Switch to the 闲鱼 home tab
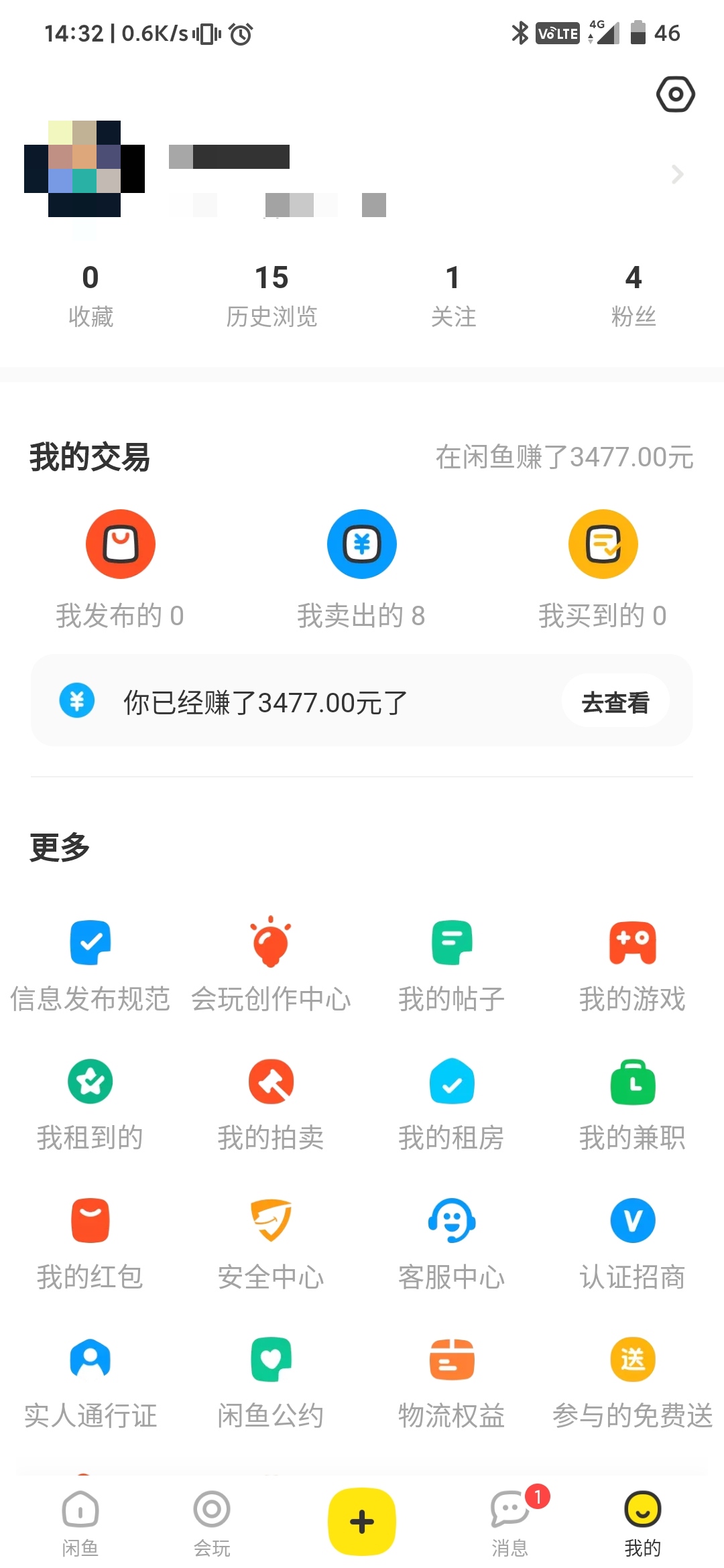Viewport: 724px width, 1568px height. point(80,1522)
